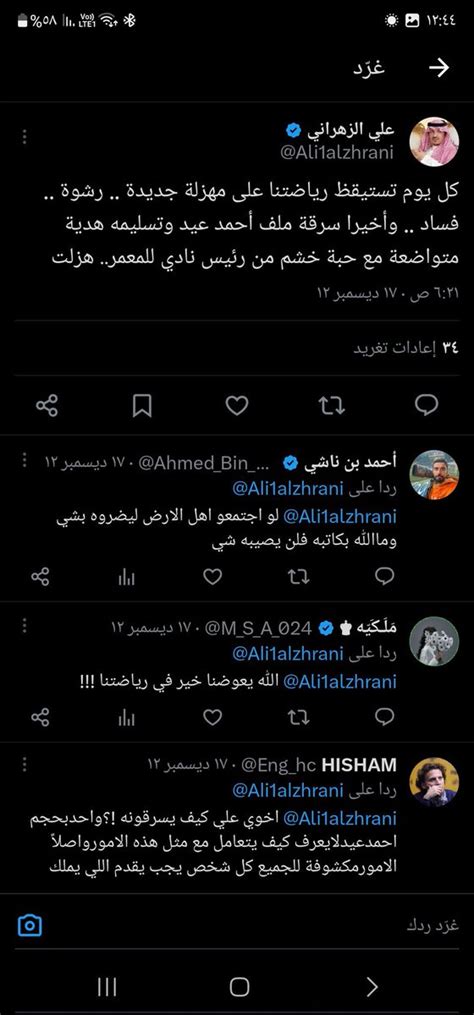Reply to علي الزهراني's main tweet

pyautogui.click(x=427, y=405)
